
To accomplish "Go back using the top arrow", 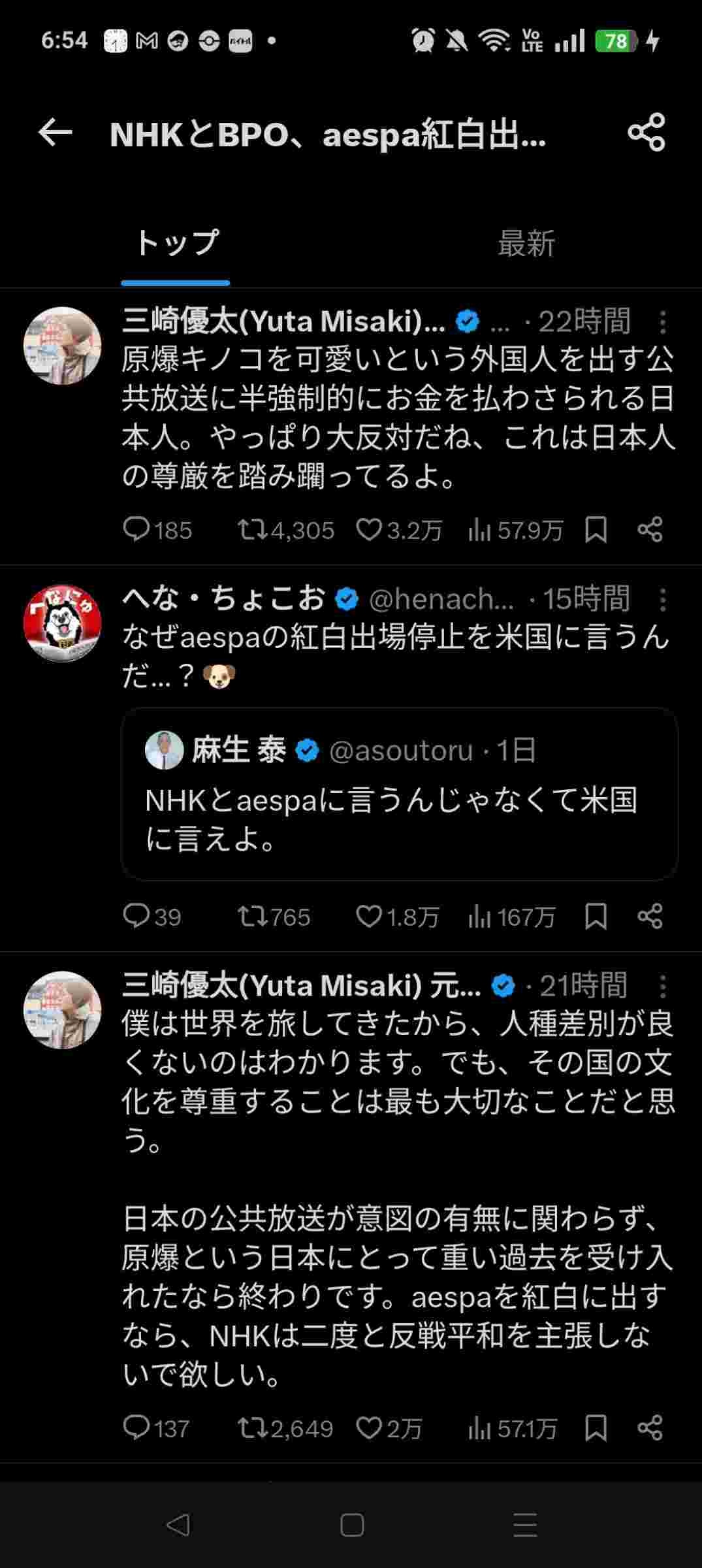I will (x=55, y=133).
